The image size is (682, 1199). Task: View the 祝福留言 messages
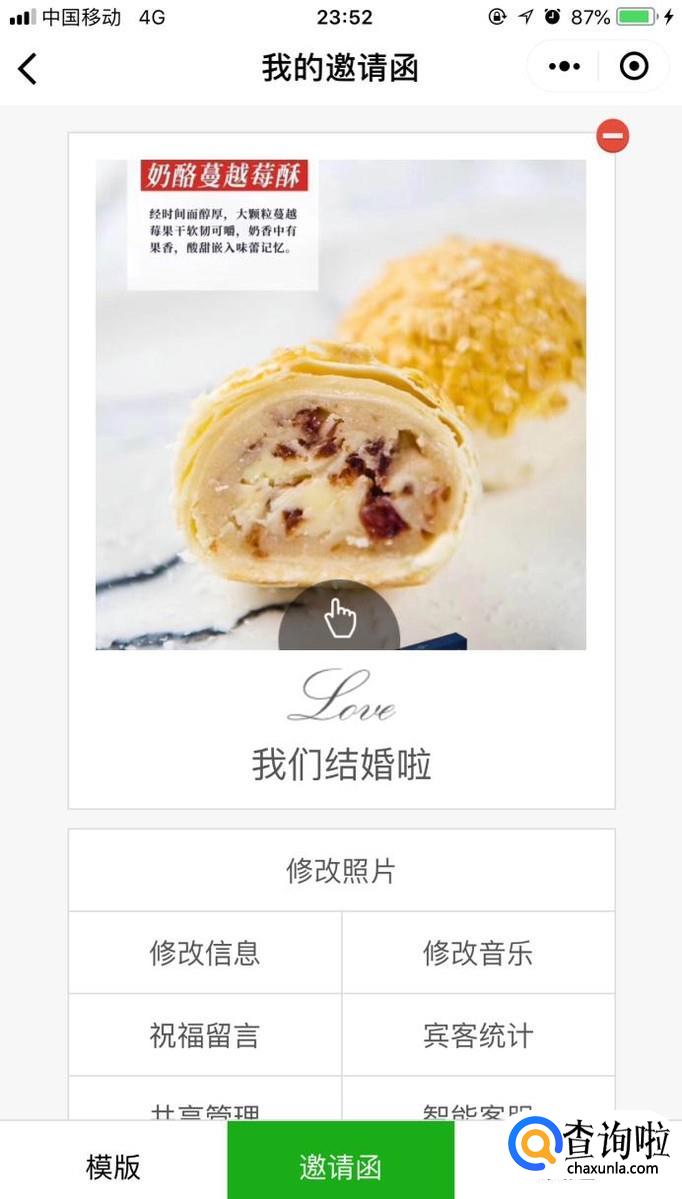coord(205,1036)
